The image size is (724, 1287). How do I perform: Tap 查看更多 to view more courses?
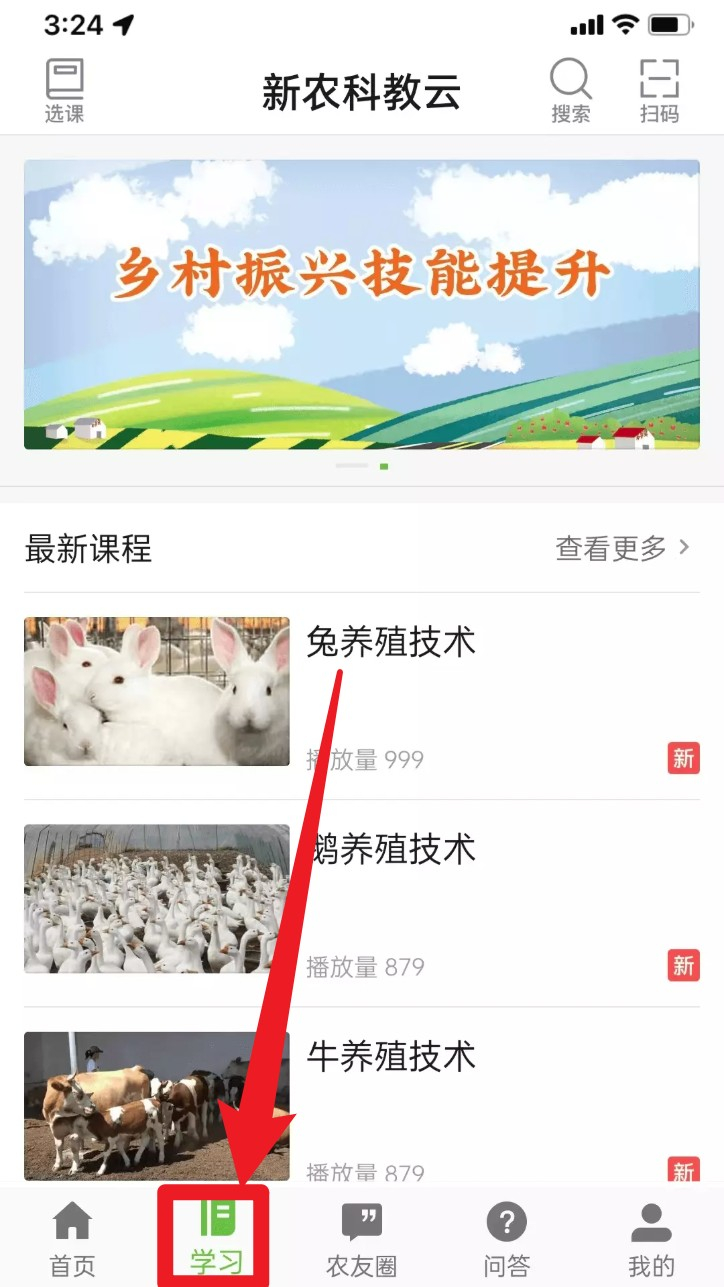[x=622, y=548]
